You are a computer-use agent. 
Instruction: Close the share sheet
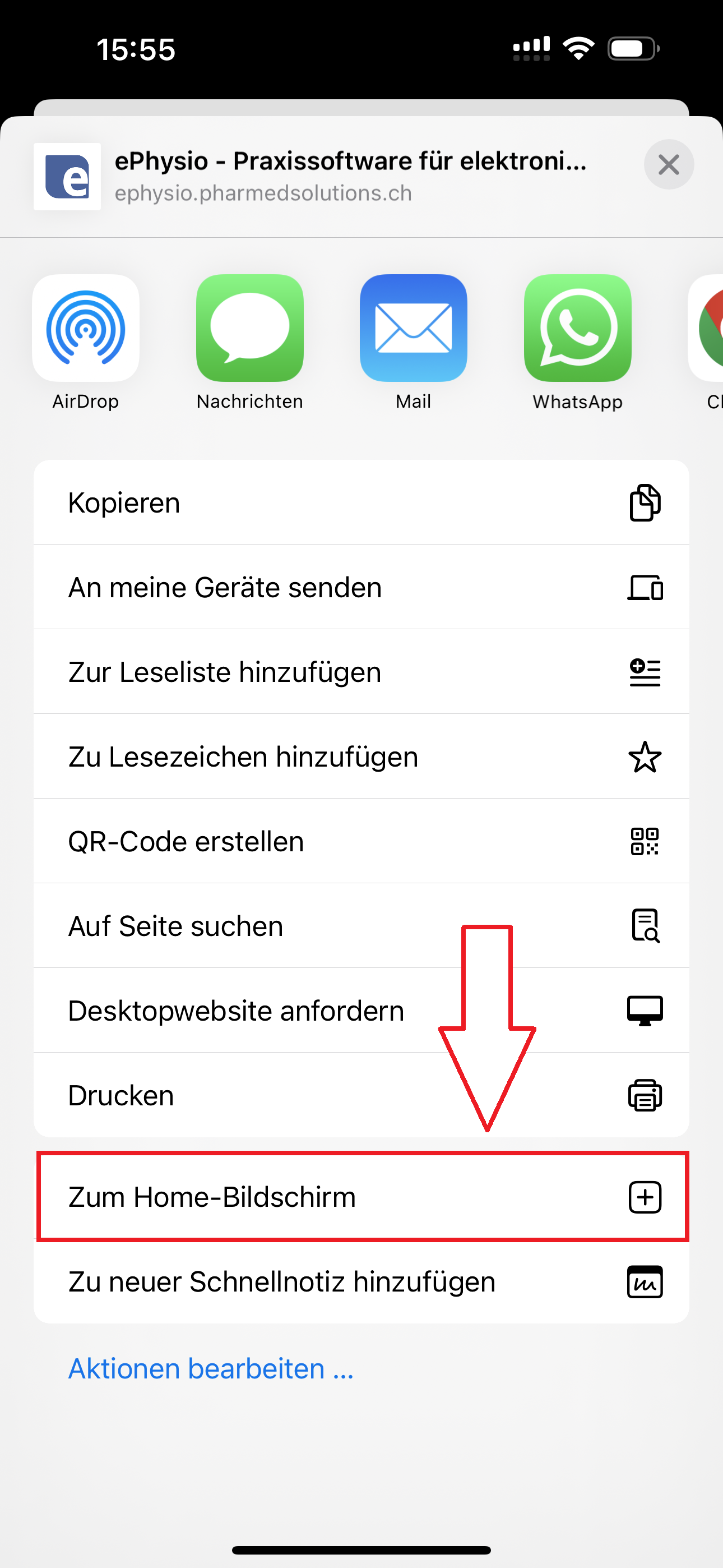pos(668,164)
